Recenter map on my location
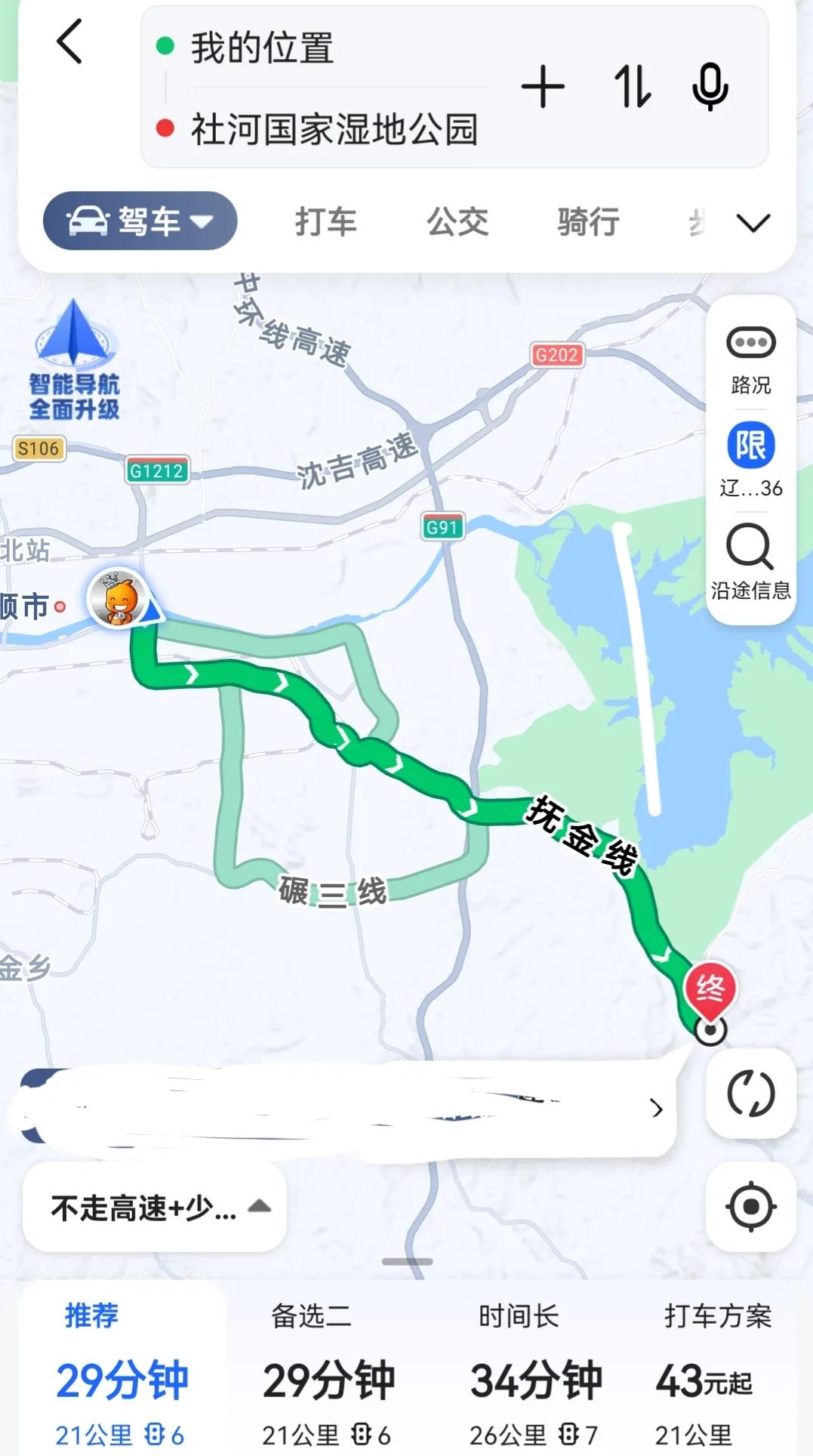The width and height of the screenshot is (813, 1456). point(751,1207)
